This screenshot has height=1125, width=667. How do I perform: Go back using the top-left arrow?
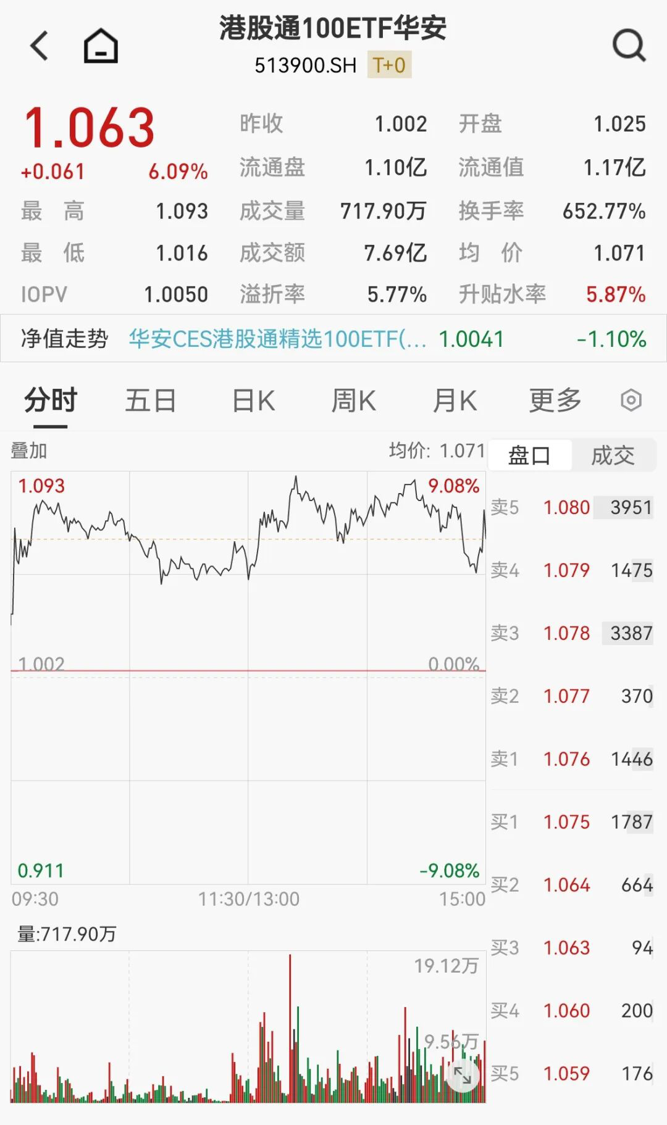39,46
